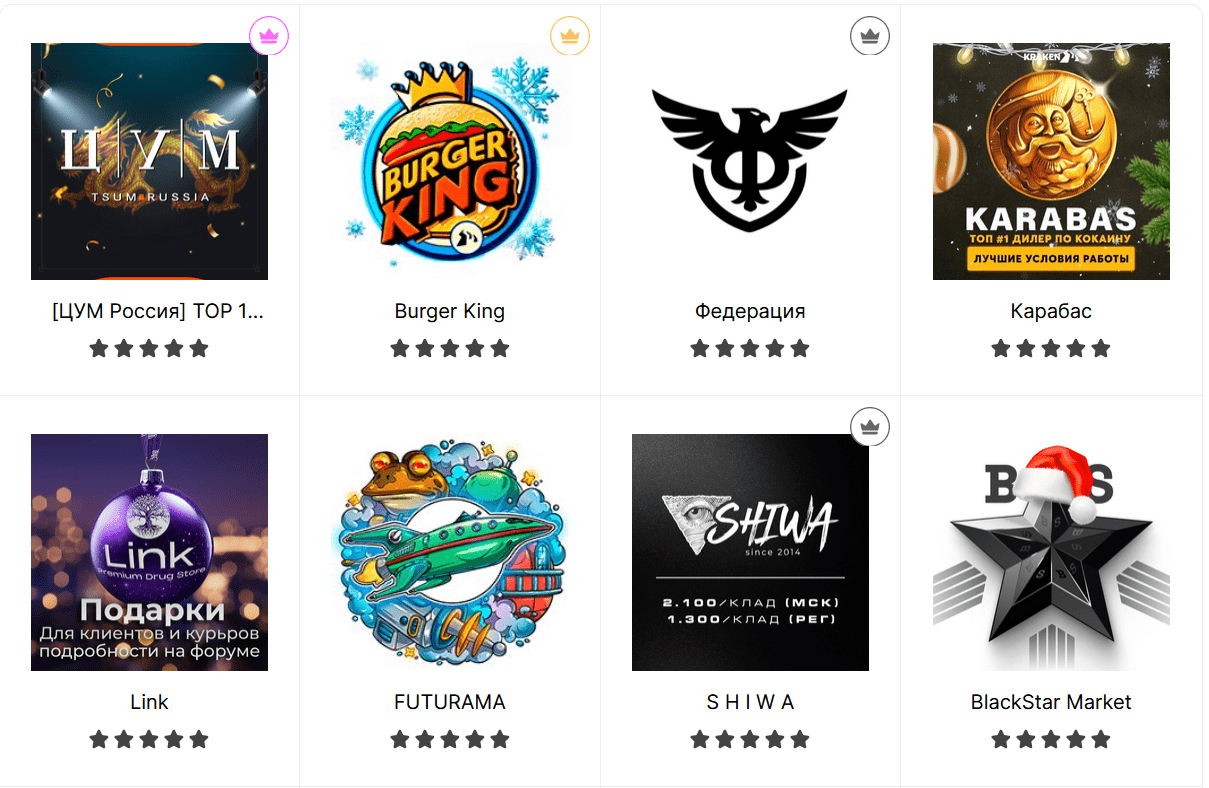Open the ЦУМ Россия shop card
1209x788 pixels.
(x=149, y=162)
